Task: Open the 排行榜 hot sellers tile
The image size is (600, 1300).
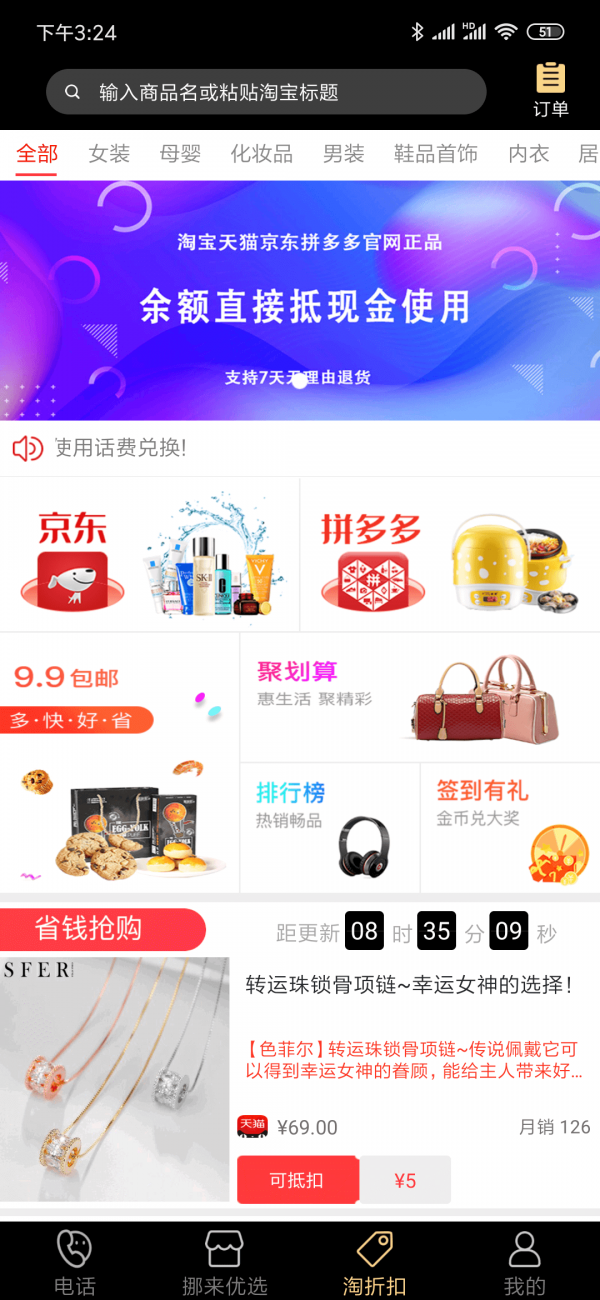Action: [329, 828]
